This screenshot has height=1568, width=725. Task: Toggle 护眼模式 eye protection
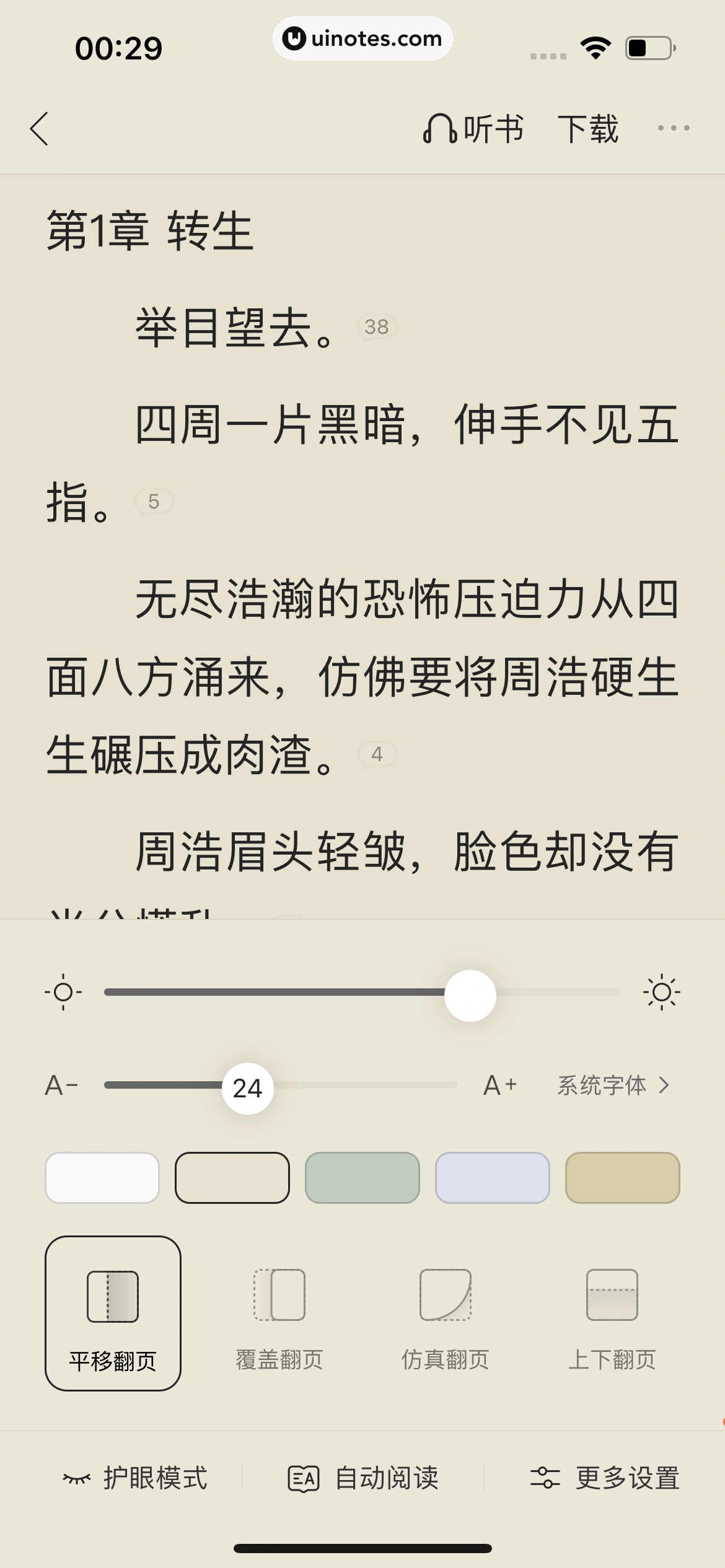(x=135, y=1479)
